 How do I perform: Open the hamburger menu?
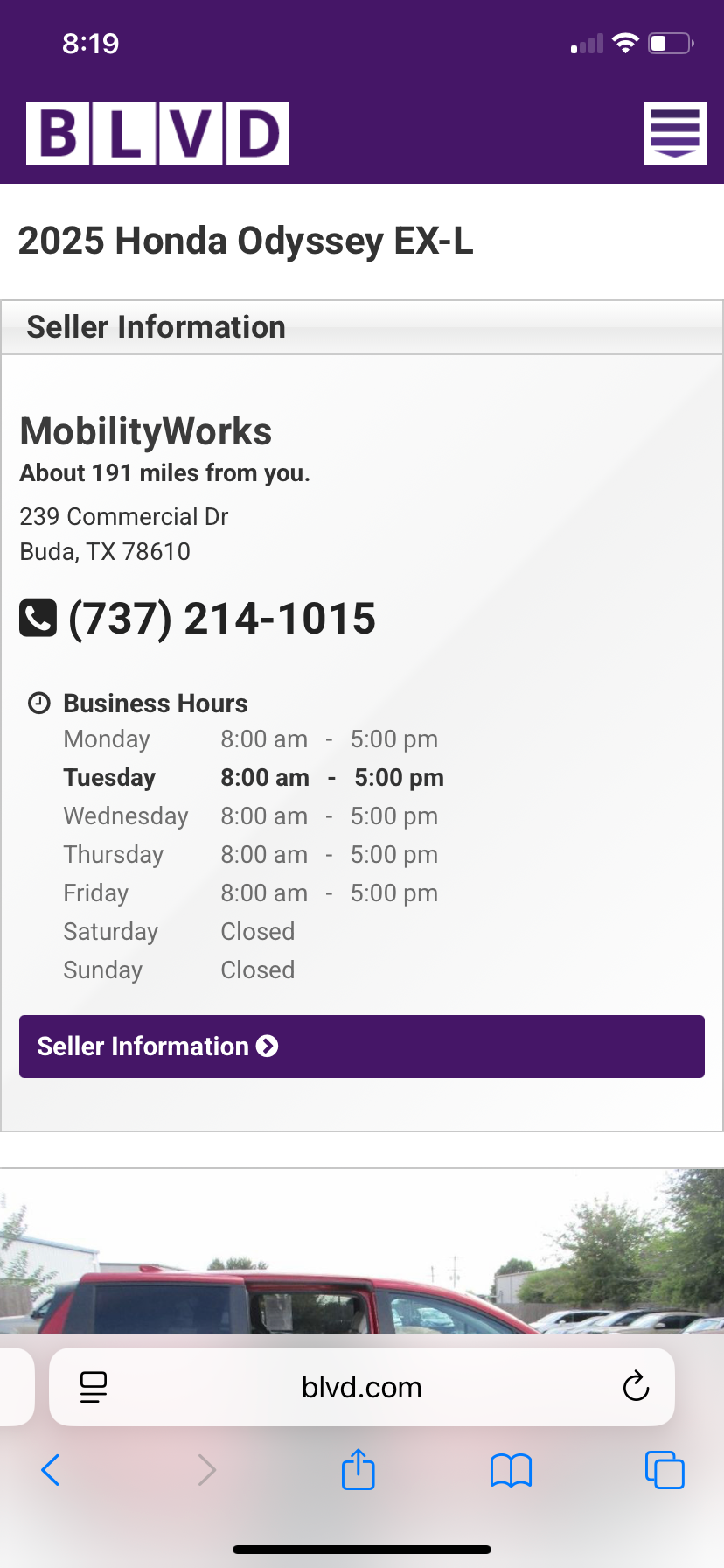(x=674, y=133)
